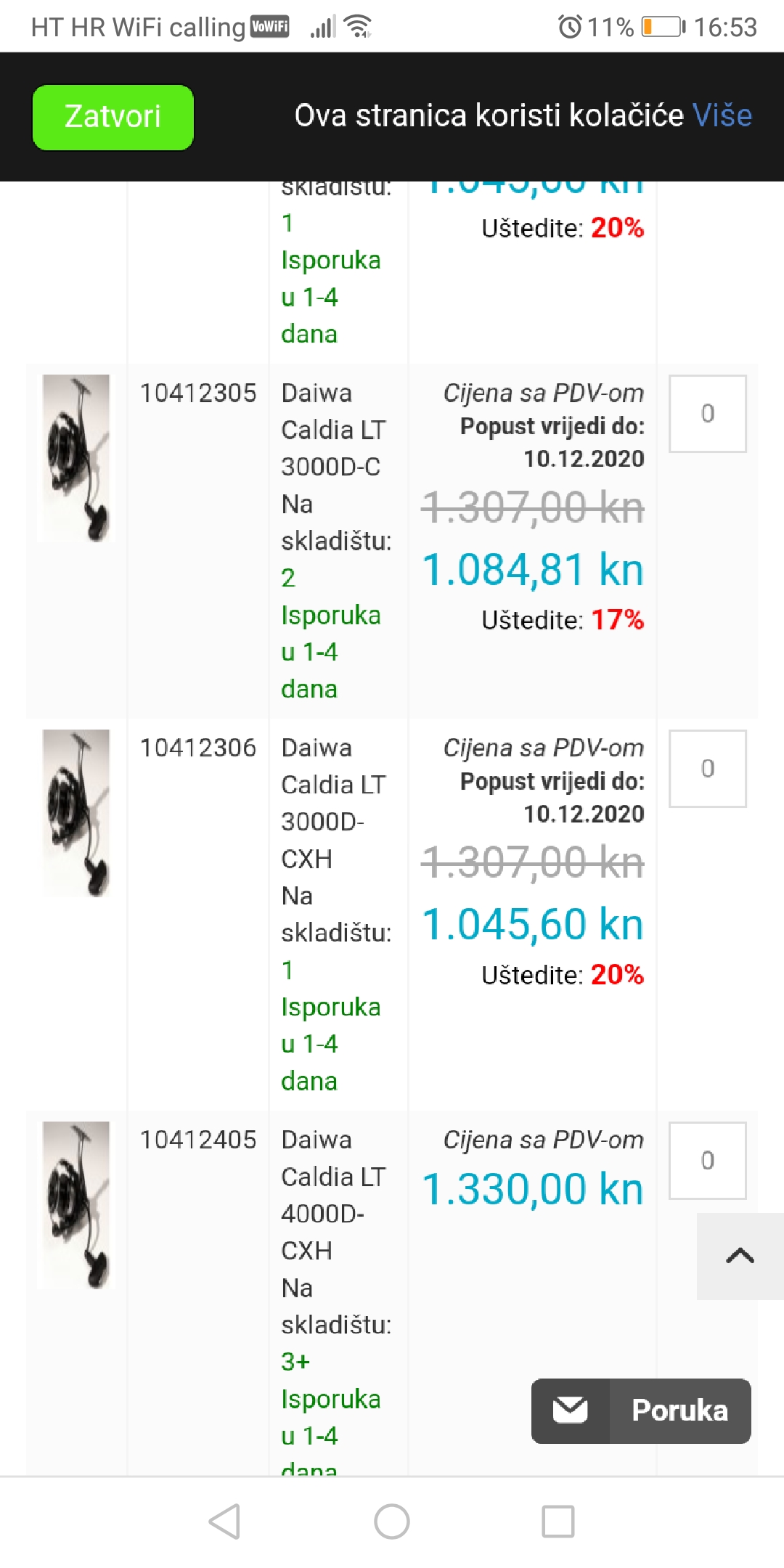Open reel image for item 10412305
The width and height of the screenshot is (784, 1568).
coord(76,458)
